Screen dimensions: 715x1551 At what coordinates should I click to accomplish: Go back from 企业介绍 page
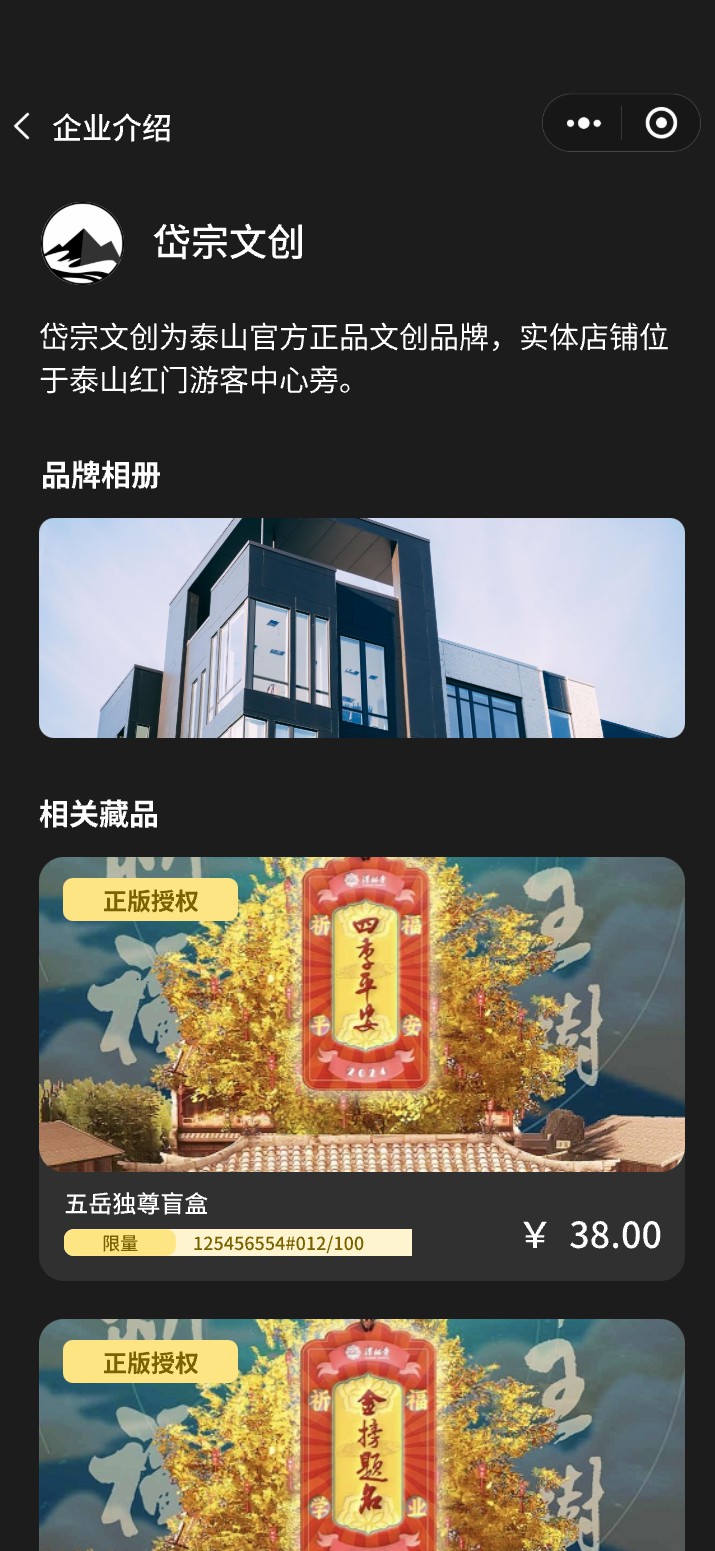(22, 127)
